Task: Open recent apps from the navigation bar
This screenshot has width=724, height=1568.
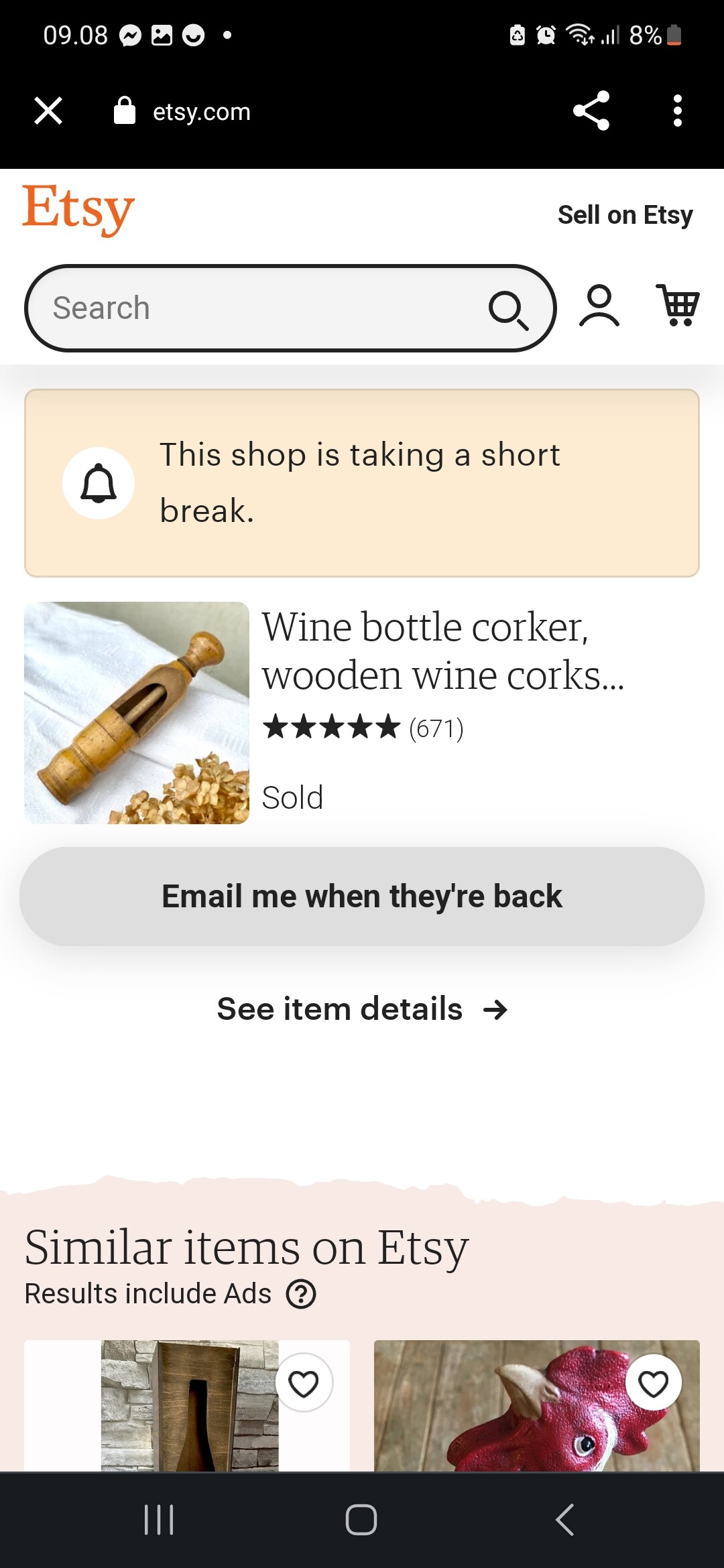Action: click(159, 1519)
